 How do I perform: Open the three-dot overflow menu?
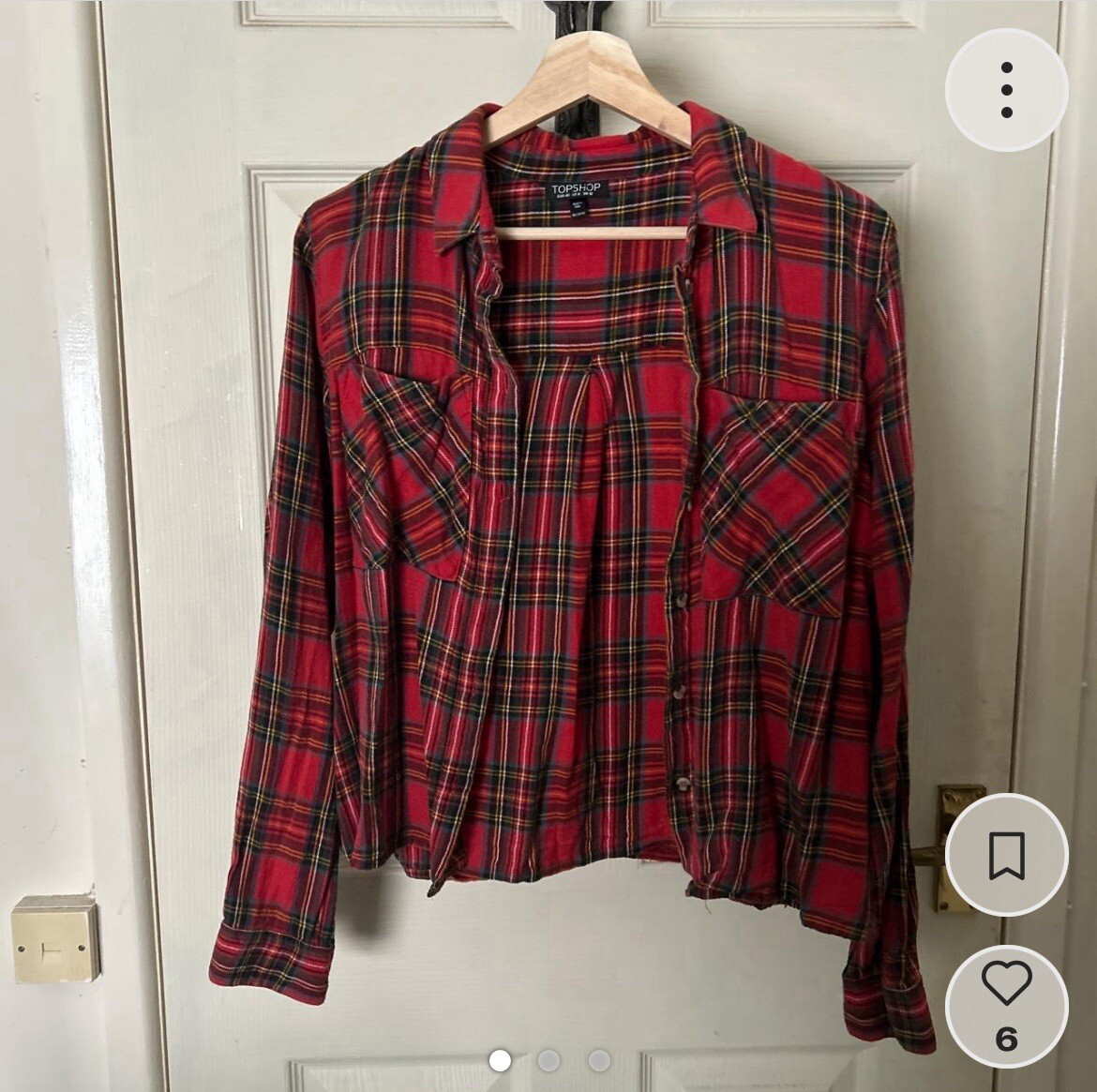[x=1006, y=91]
